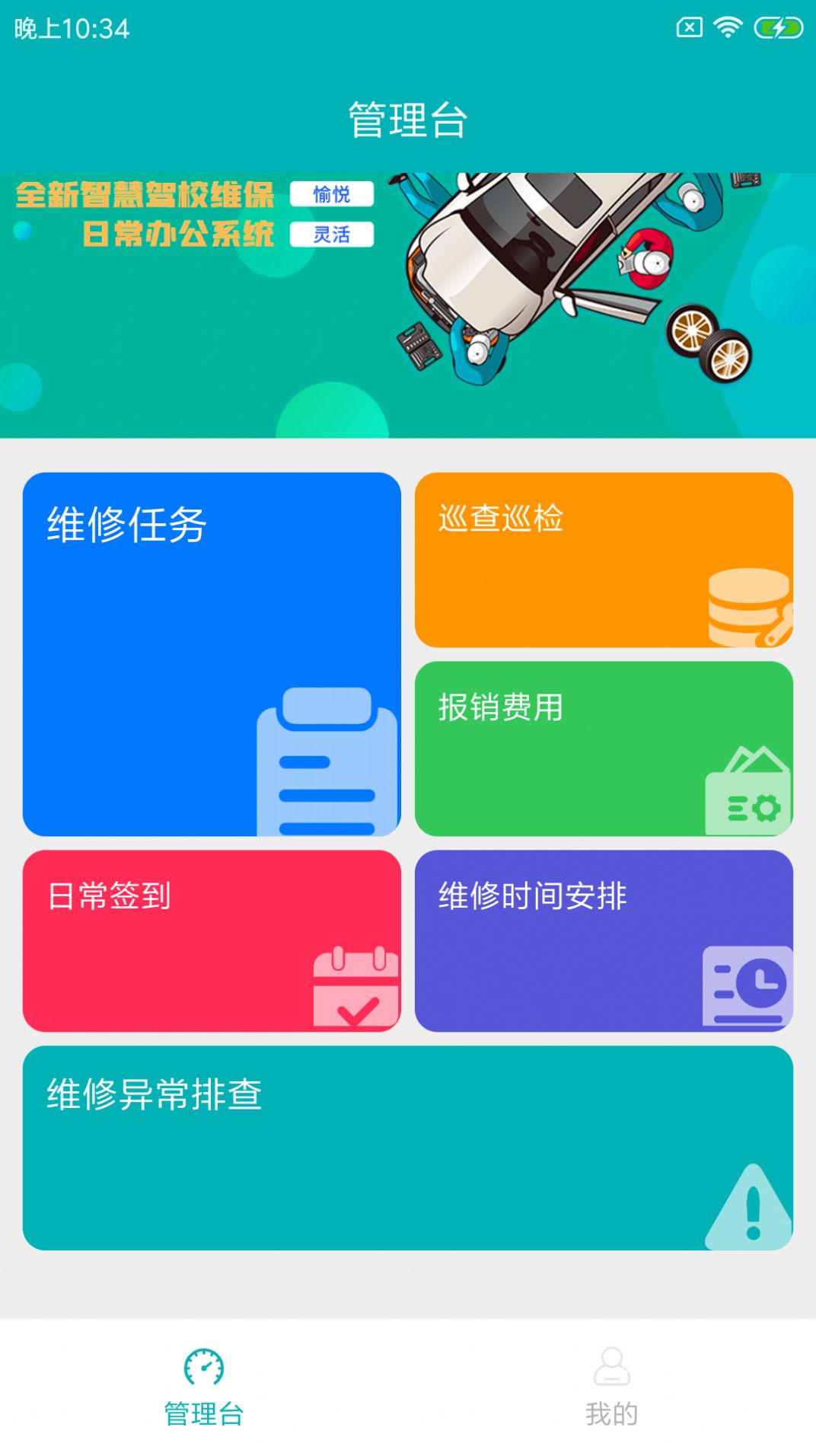This screenshot has width=816, height=1456.
Task: Open the 维修任务 card
Action: (212, 654)
